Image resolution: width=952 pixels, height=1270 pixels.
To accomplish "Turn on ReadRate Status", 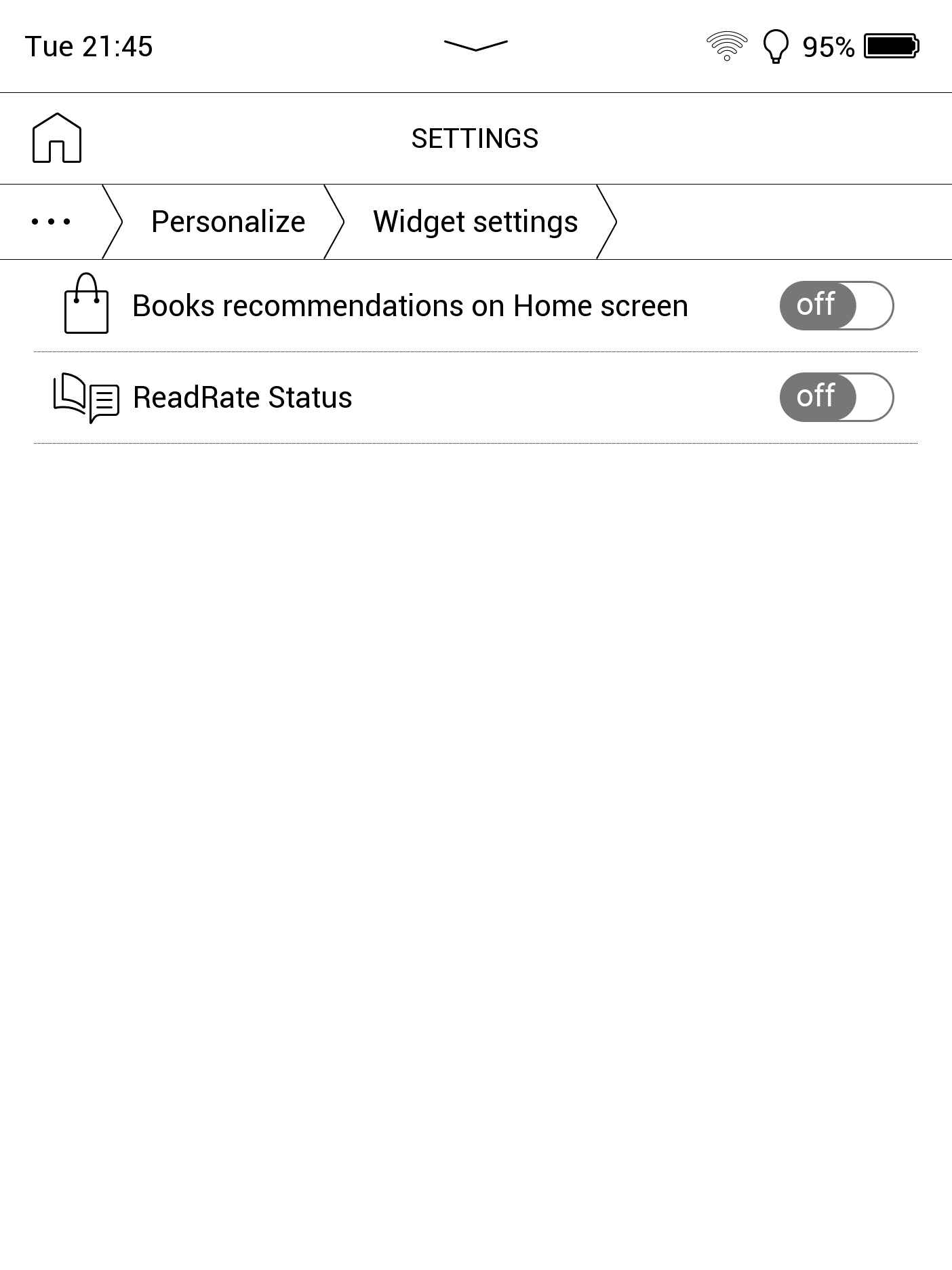I will click(x=836, y=397).
